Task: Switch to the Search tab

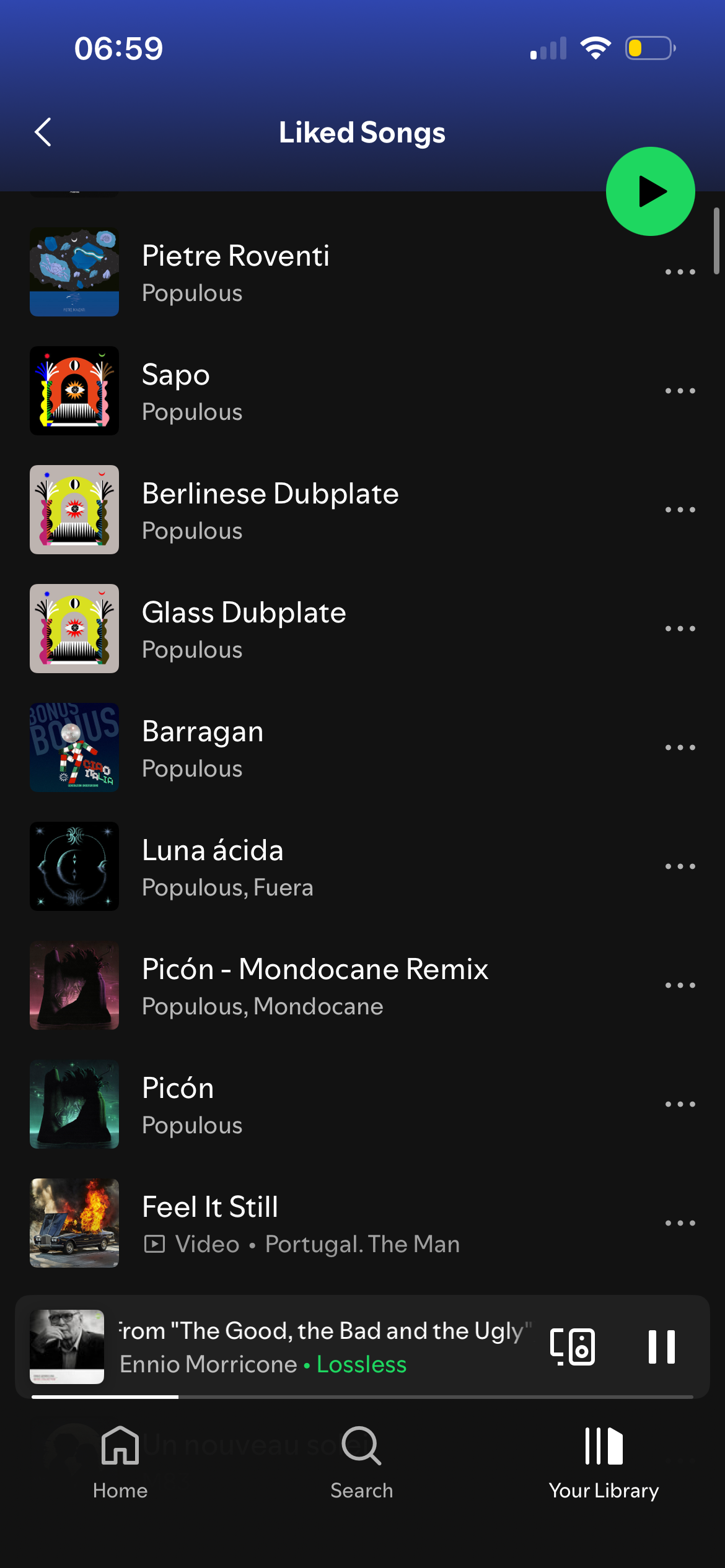Action: tap(362, 1463)
